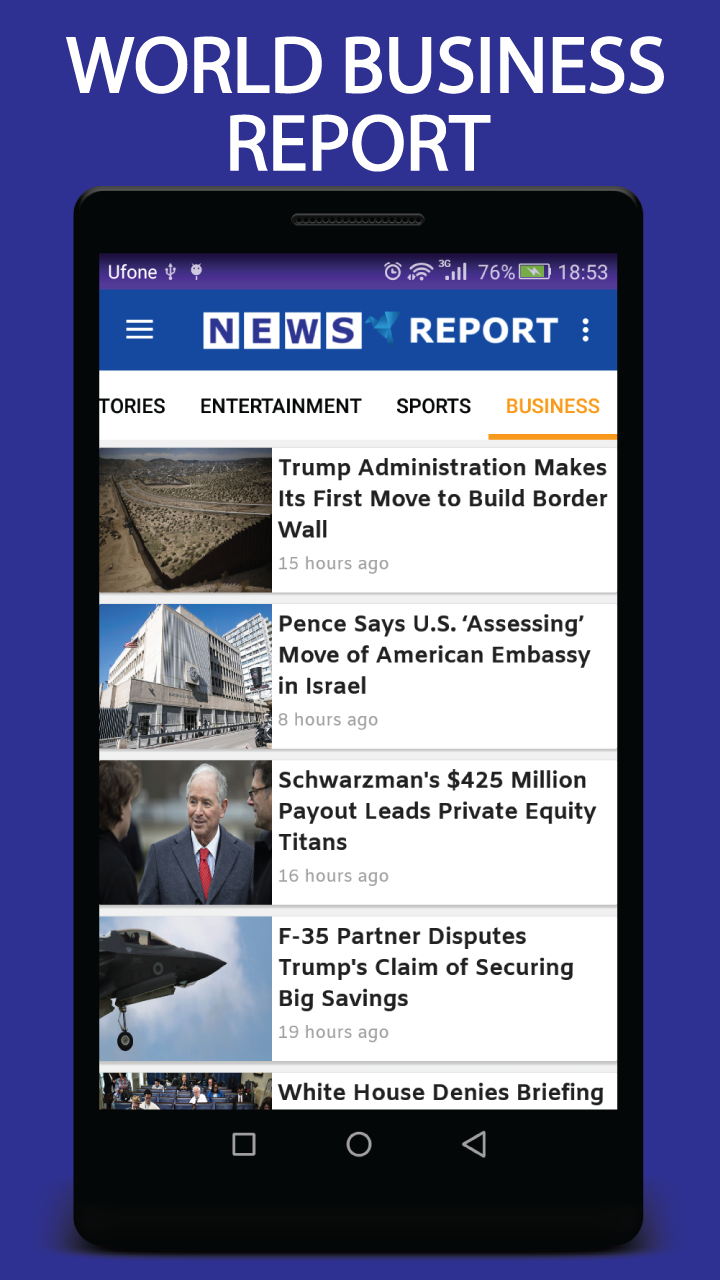
Task: Read the Schwarzman payout story
Action: click(437, 811)
